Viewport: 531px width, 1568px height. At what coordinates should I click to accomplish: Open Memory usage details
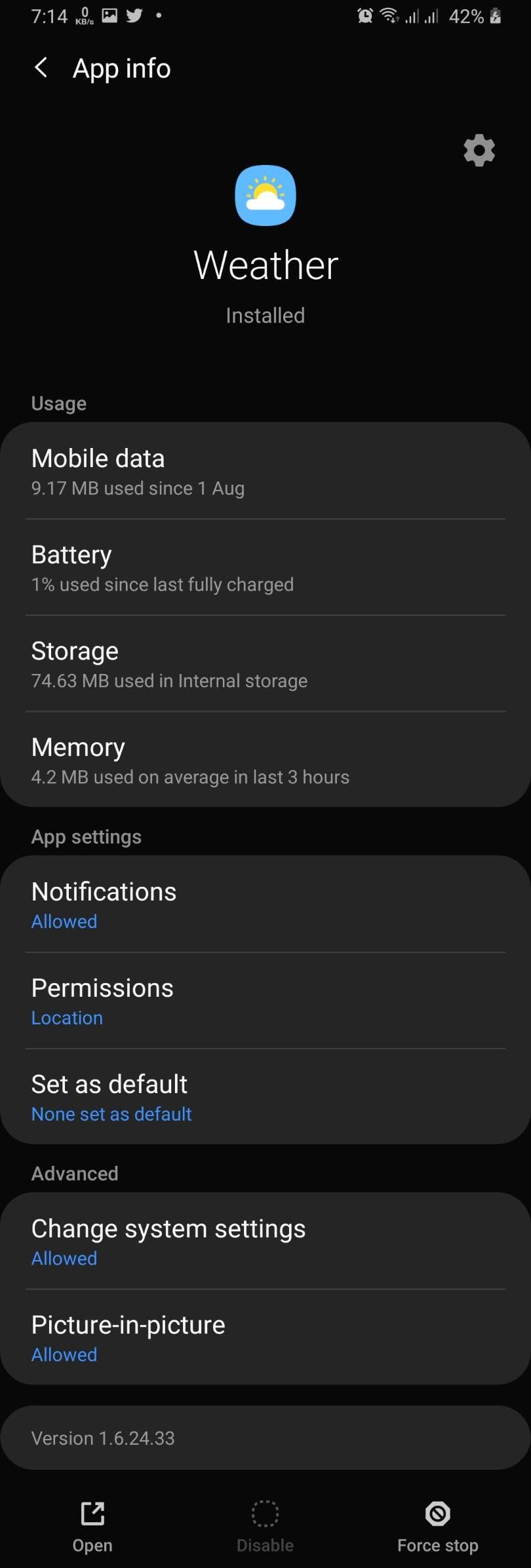coord(265,760)
